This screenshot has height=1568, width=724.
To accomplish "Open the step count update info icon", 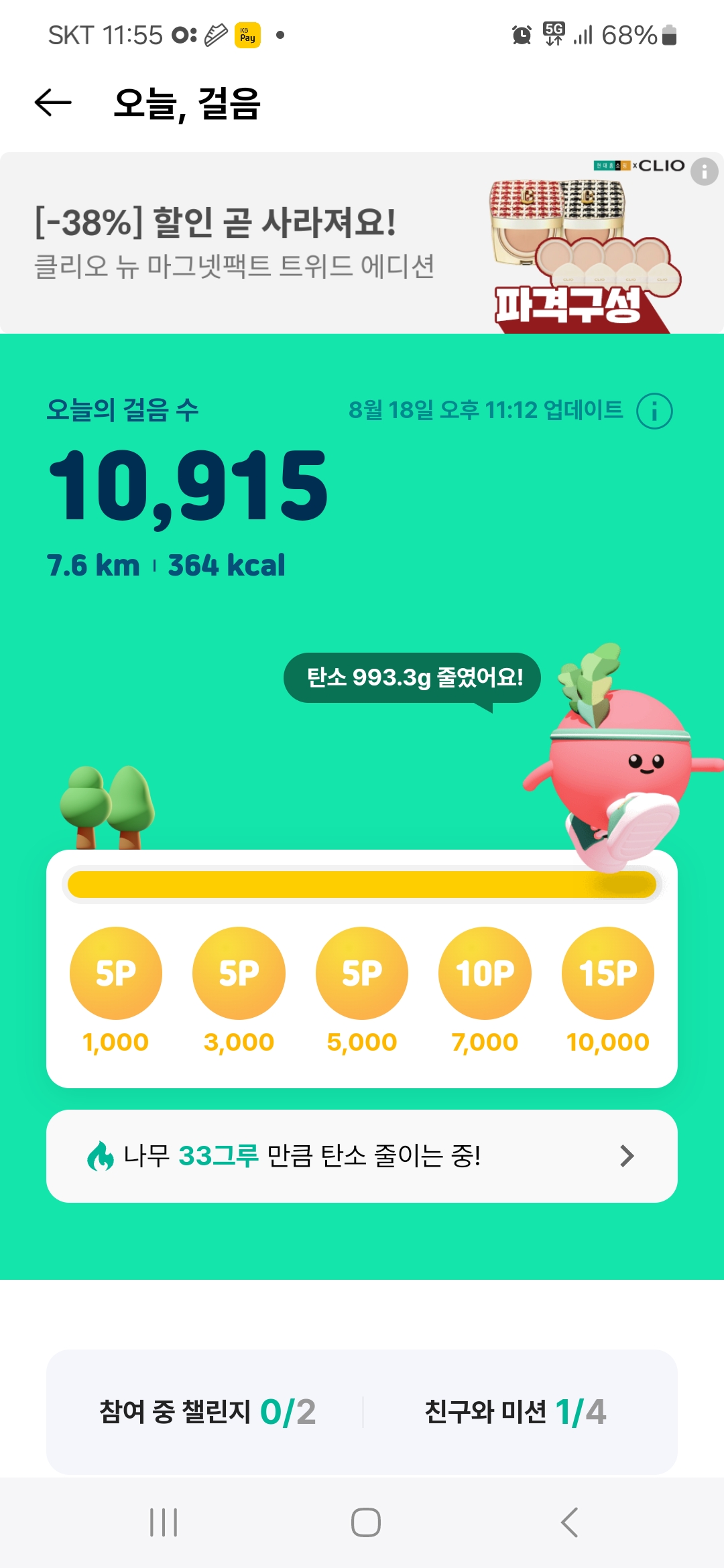I will pos(654,411).
